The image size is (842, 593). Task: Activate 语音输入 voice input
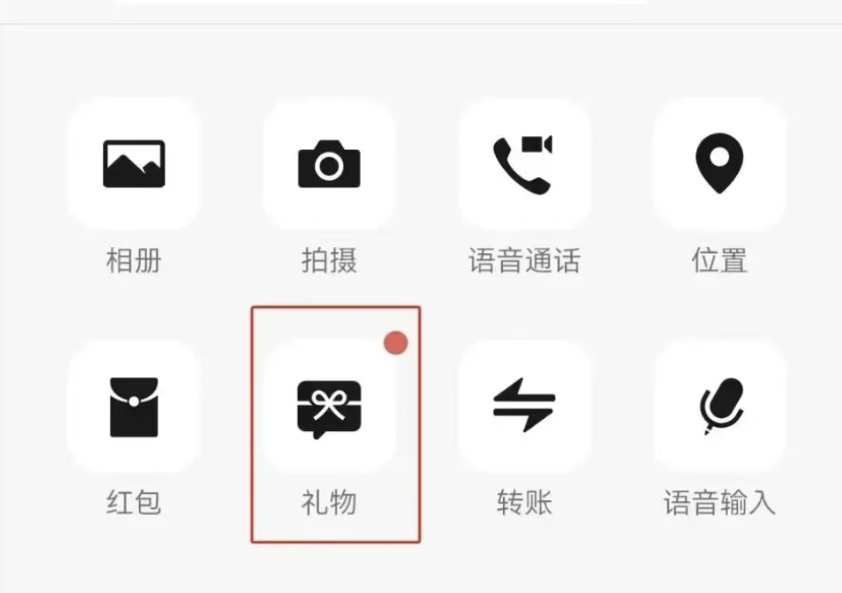(x=719, y=407)
